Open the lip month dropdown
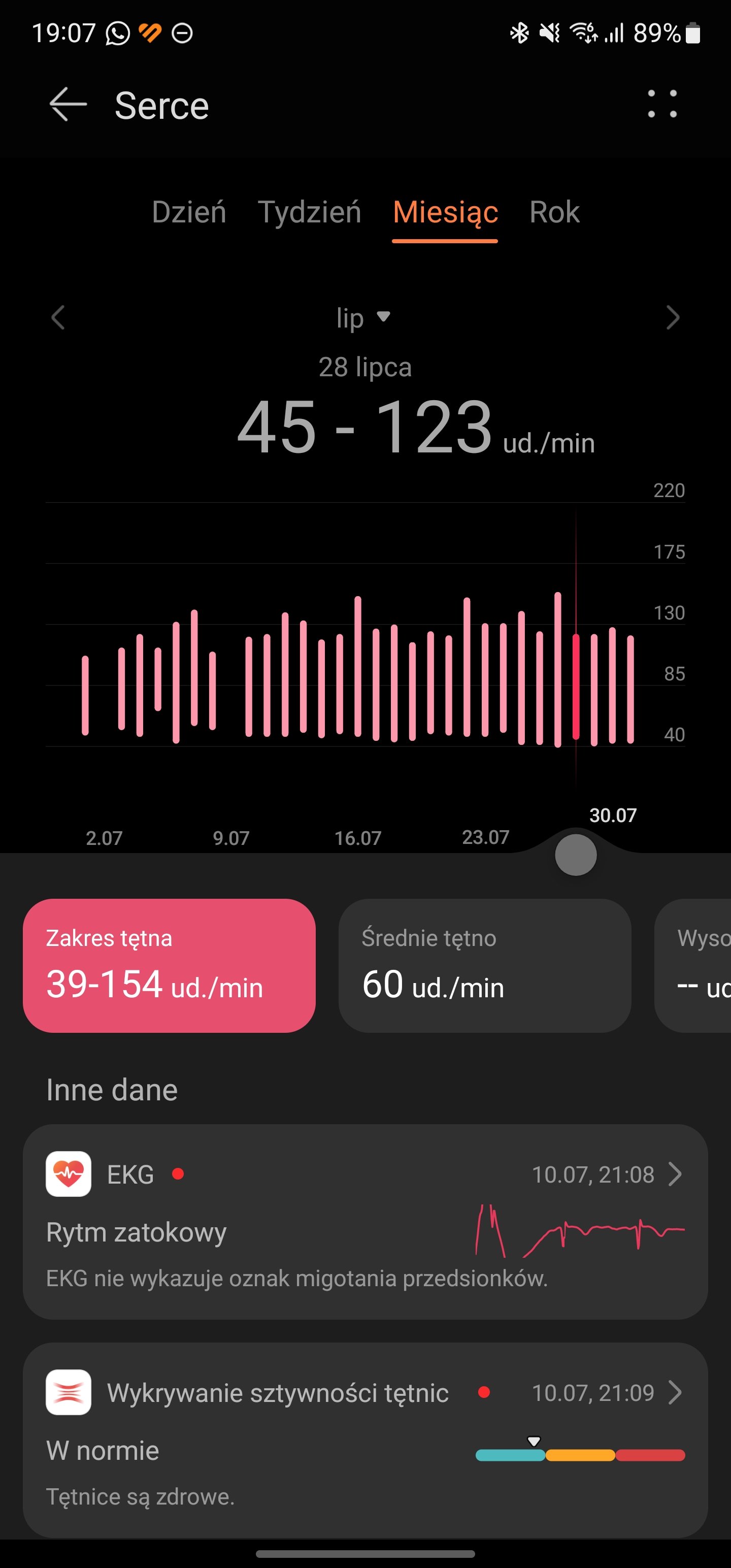Viewport: 731px width, 1568px height. [363, 317]
